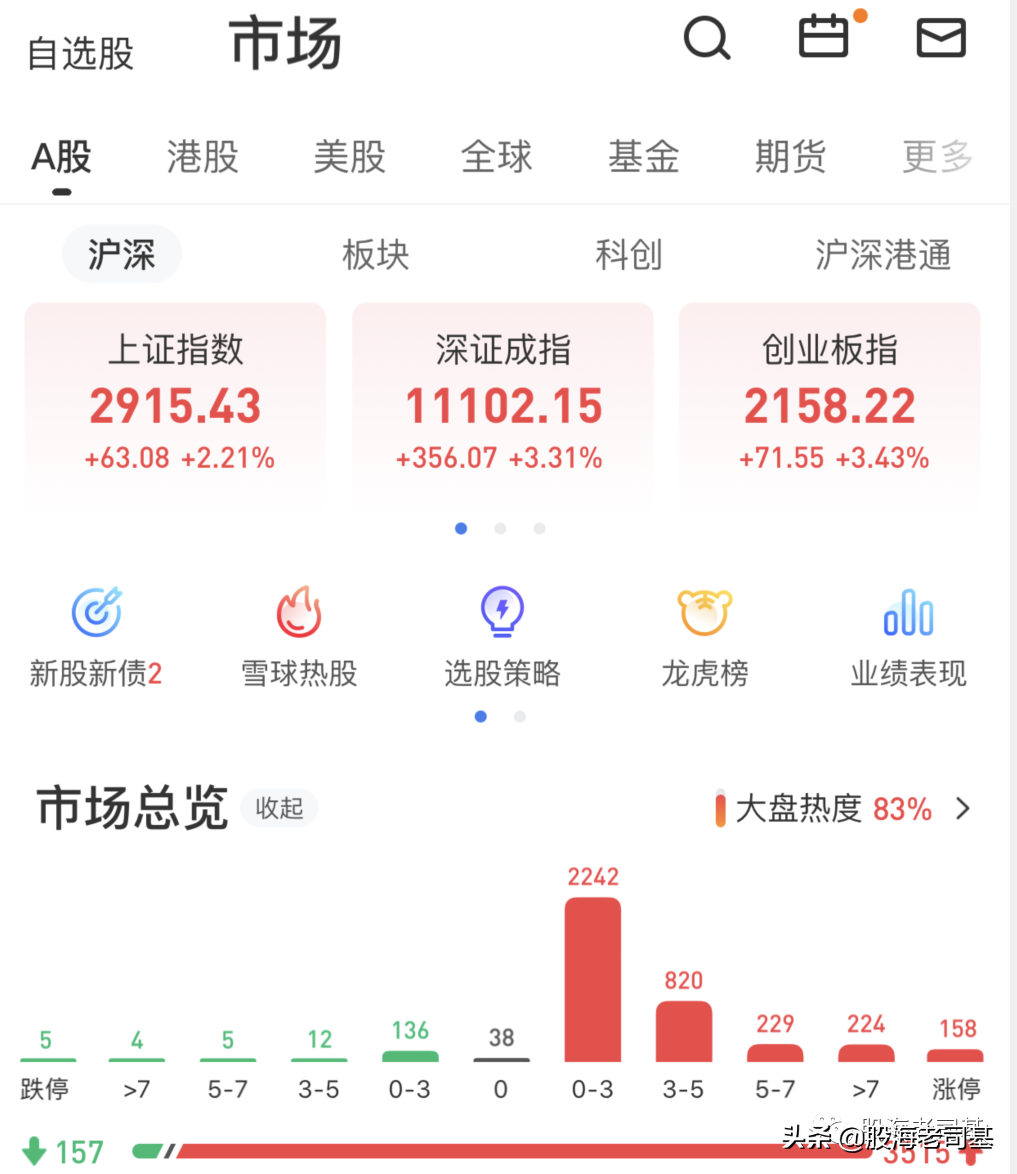Open the 龙虎榜 tiger icon
The width and height of the screenshot is (1017, 1174).
(704, 612)
